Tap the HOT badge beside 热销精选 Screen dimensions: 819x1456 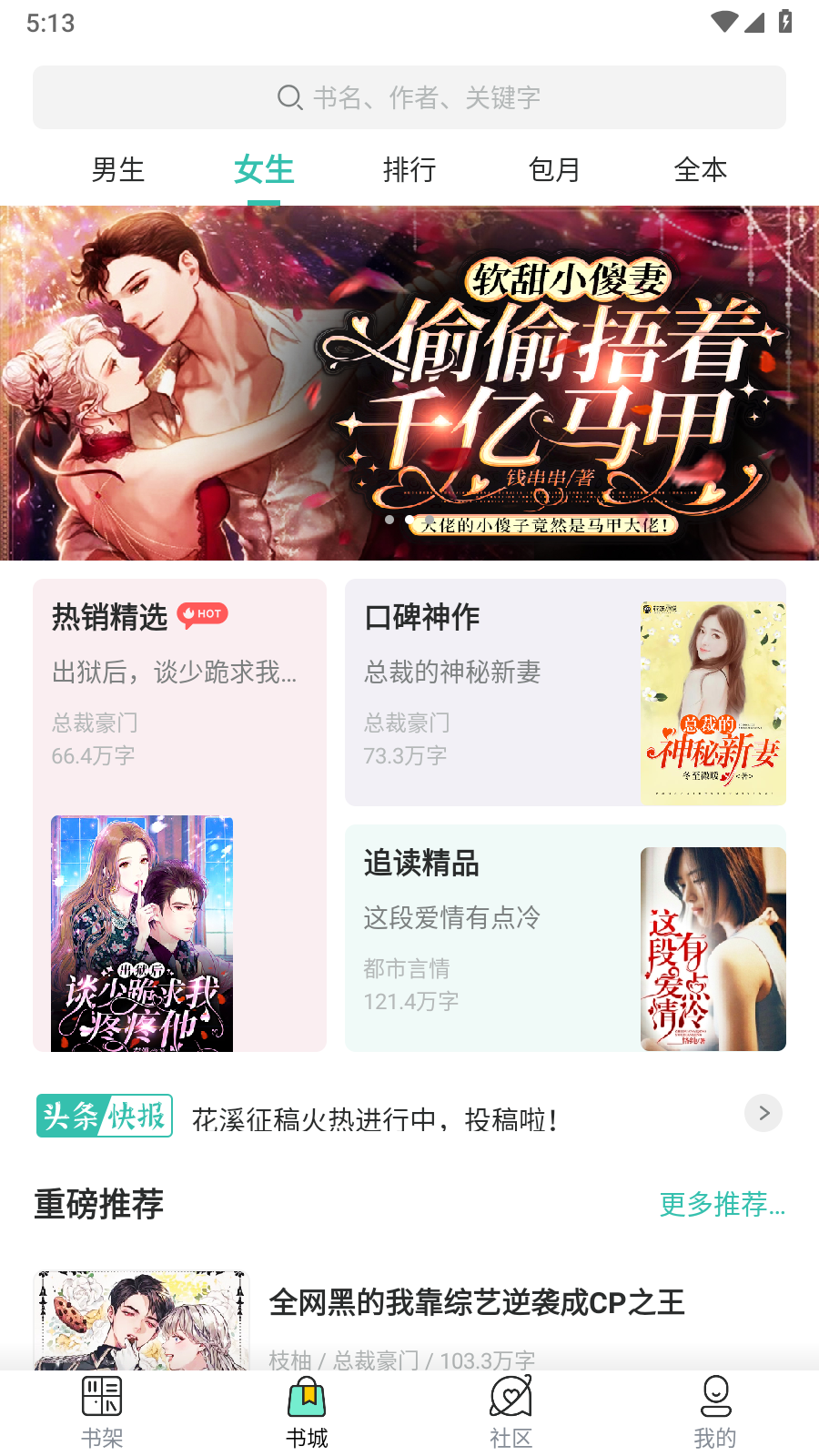point(203,614)
